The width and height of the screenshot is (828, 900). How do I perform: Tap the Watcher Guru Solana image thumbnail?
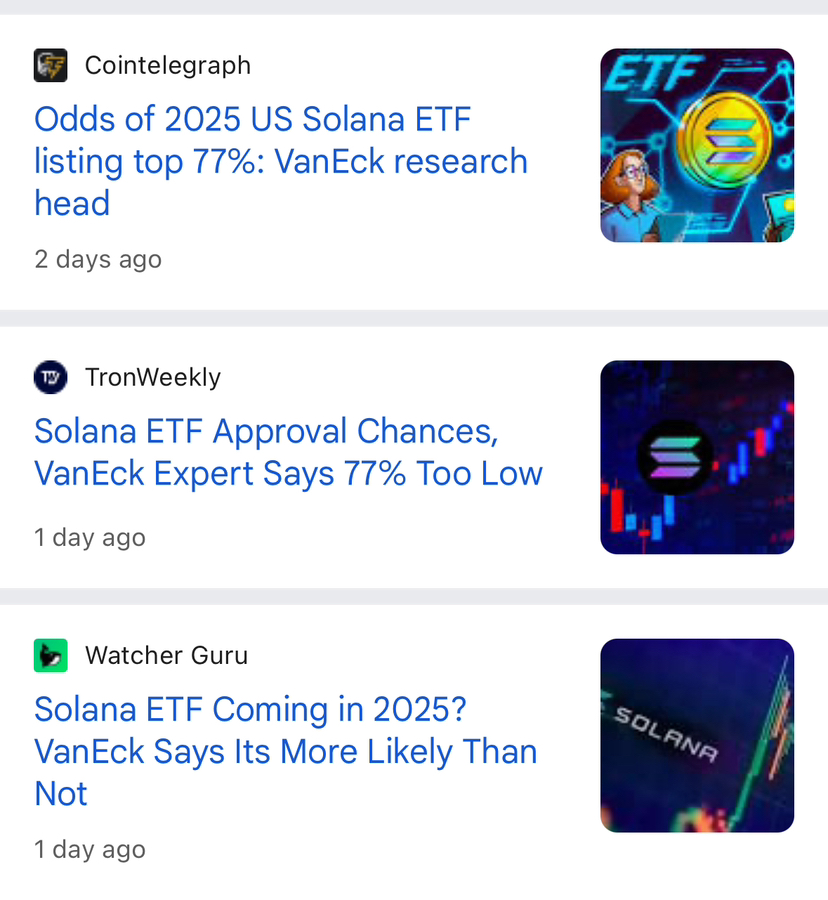tap(697, 735)
